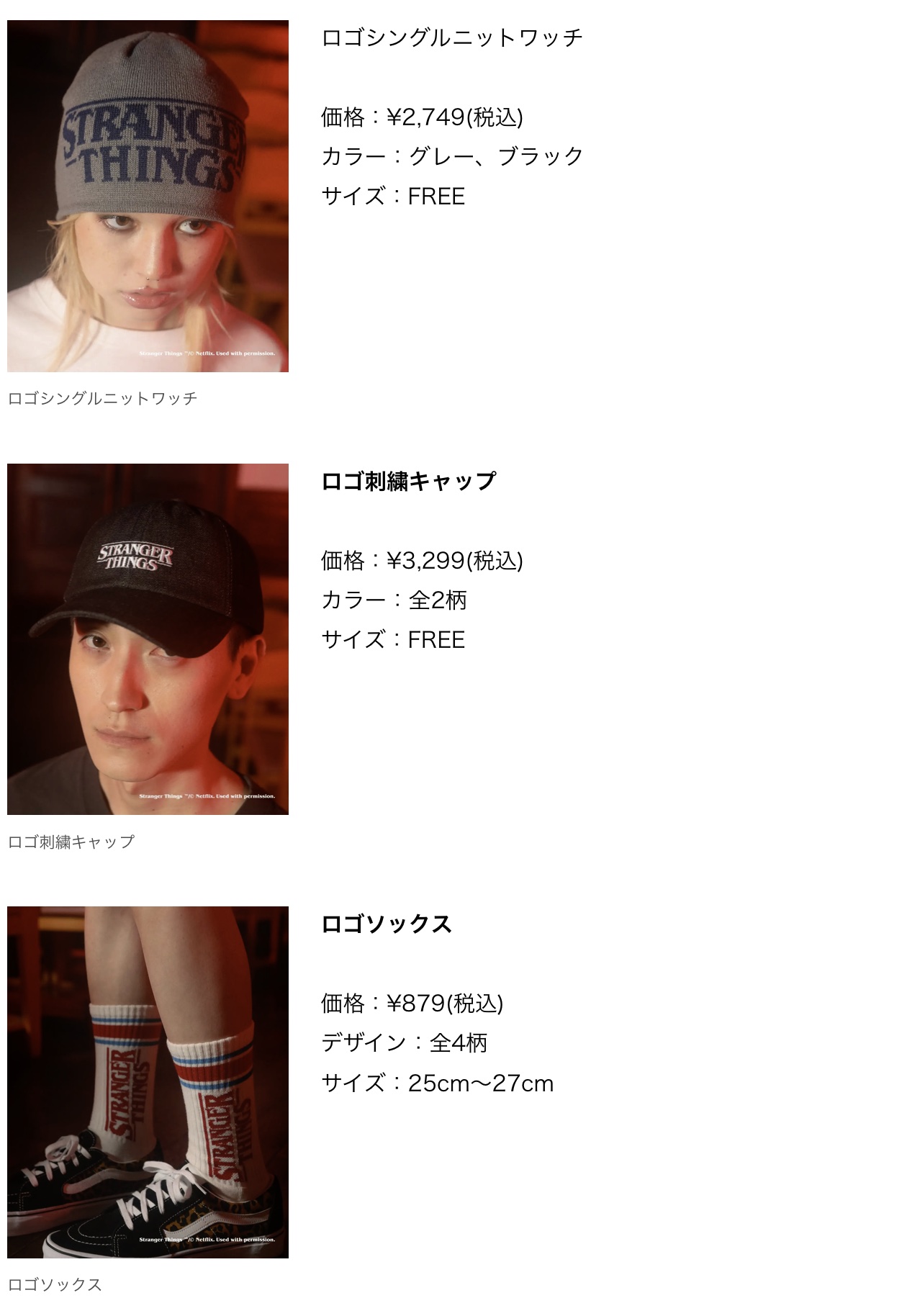Enlarge the black logo embroidery cap image

point(148,639)
